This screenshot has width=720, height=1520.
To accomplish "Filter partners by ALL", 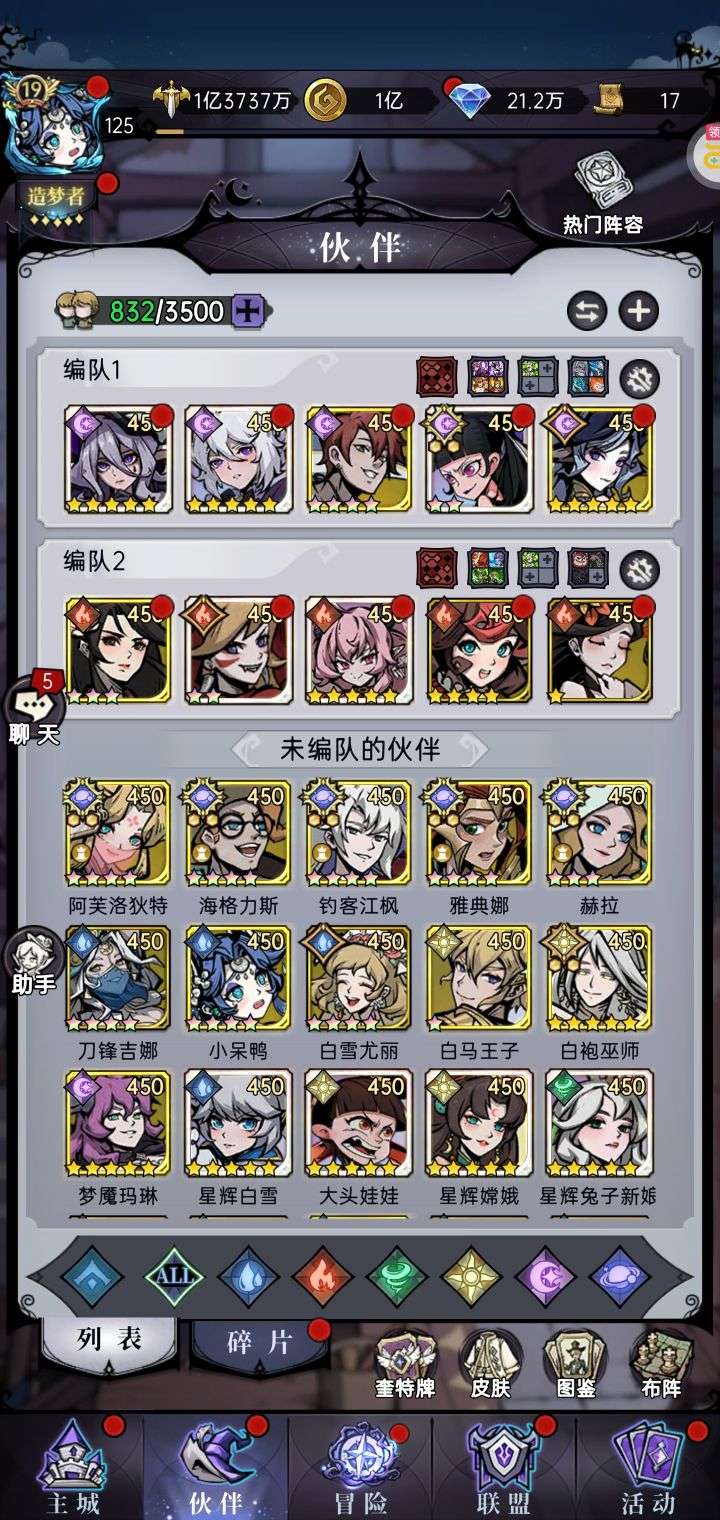I will coord(171,1276).
